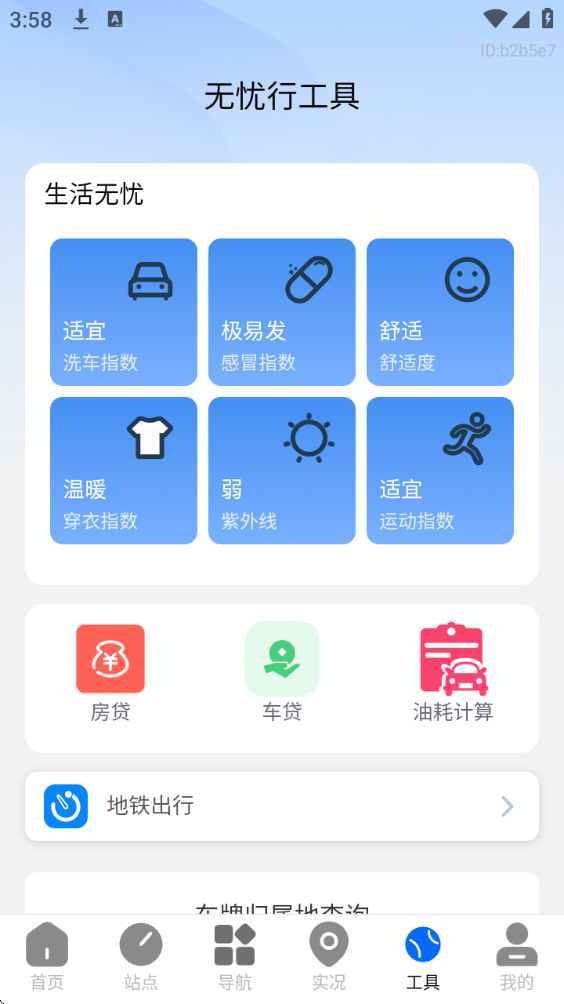Viewport: 564px width, 1004px height.
Task: Check the 紫外线 UV index tile
Action: tap(282, 471)
